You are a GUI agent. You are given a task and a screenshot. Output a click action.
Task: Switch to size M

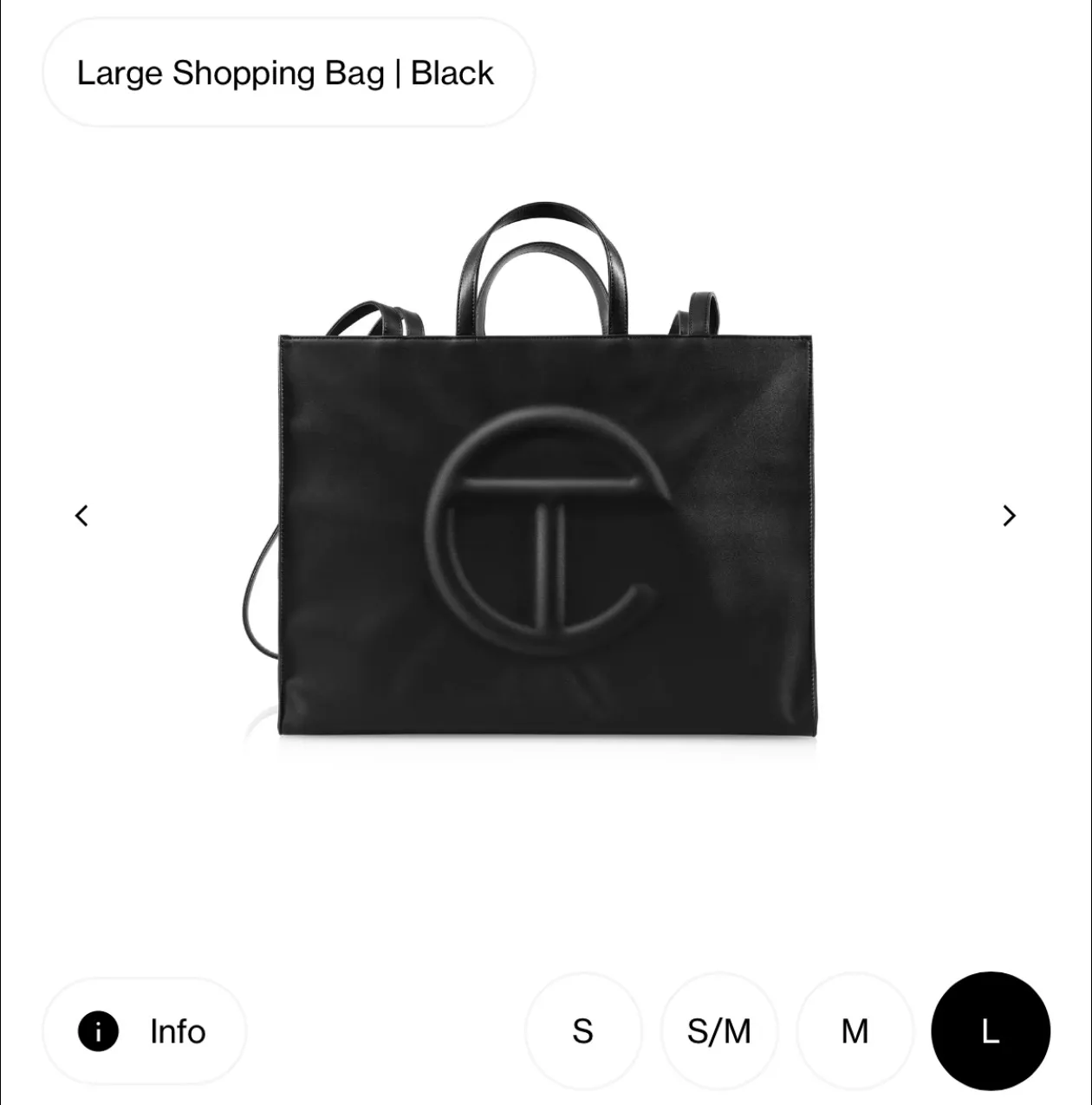tap(855, 1031)
